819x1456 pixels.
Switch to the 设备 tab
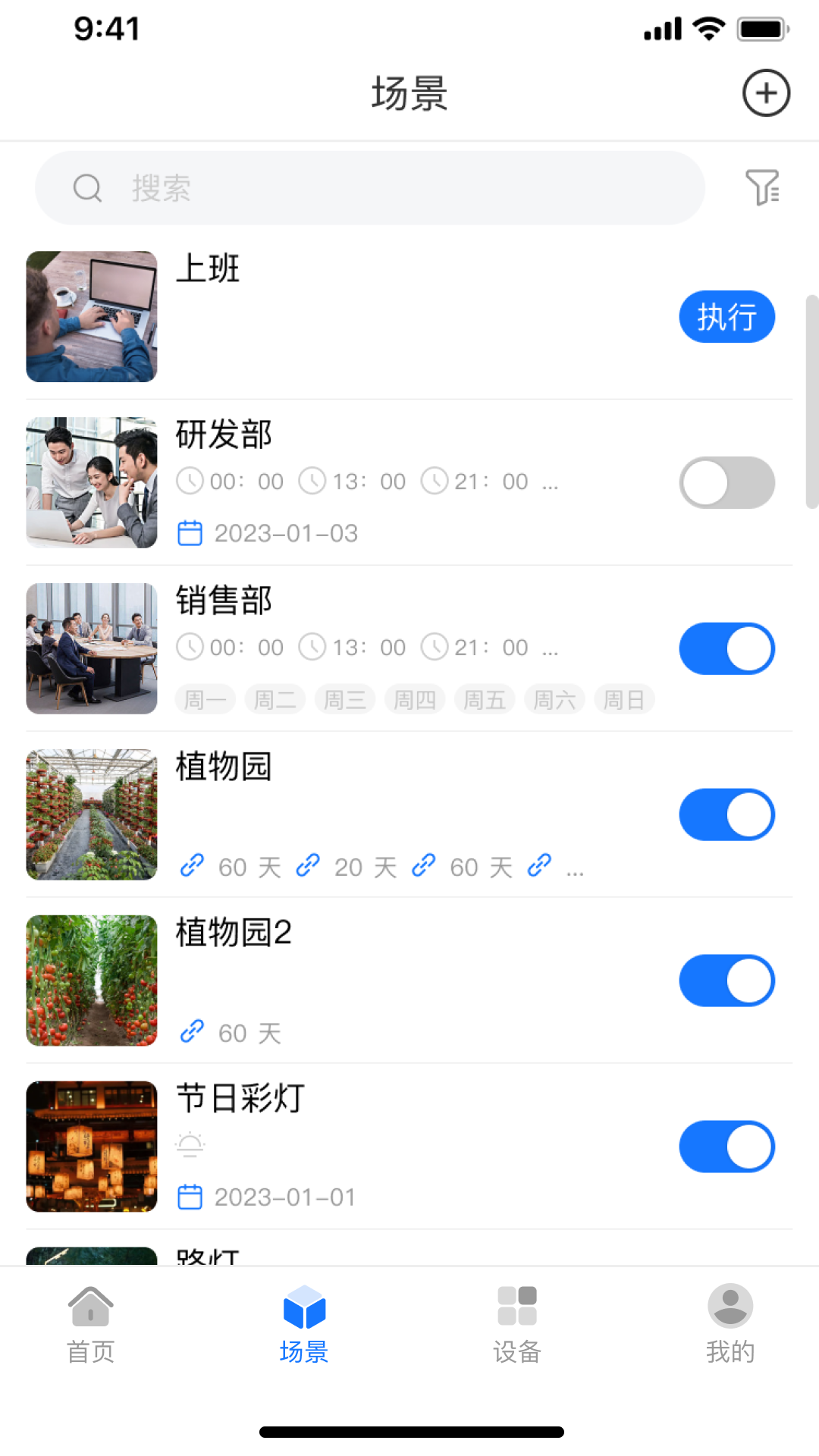click(x=517, y=1324)
